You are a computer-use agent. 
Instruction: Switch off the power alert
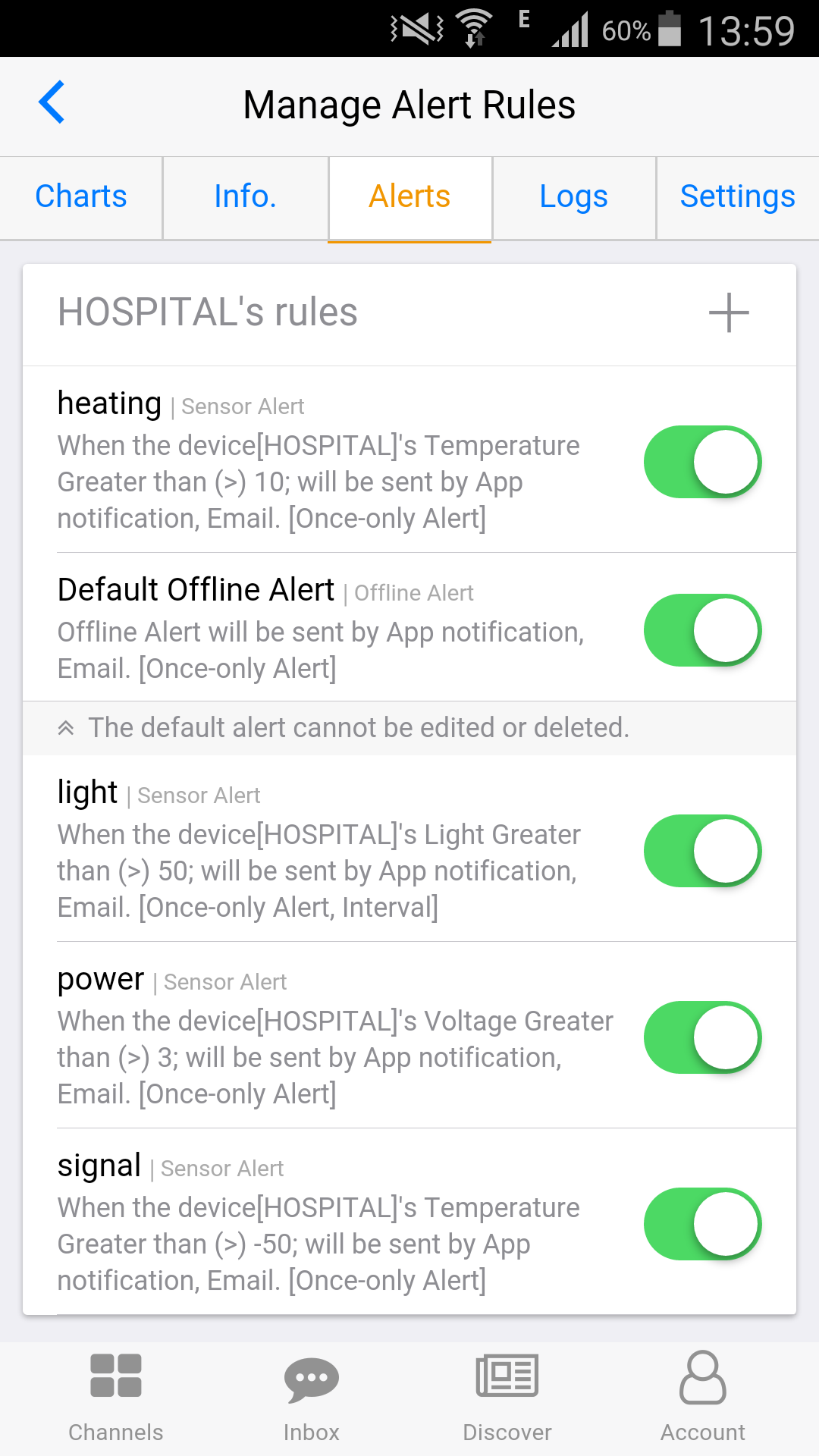point(702,1037)
